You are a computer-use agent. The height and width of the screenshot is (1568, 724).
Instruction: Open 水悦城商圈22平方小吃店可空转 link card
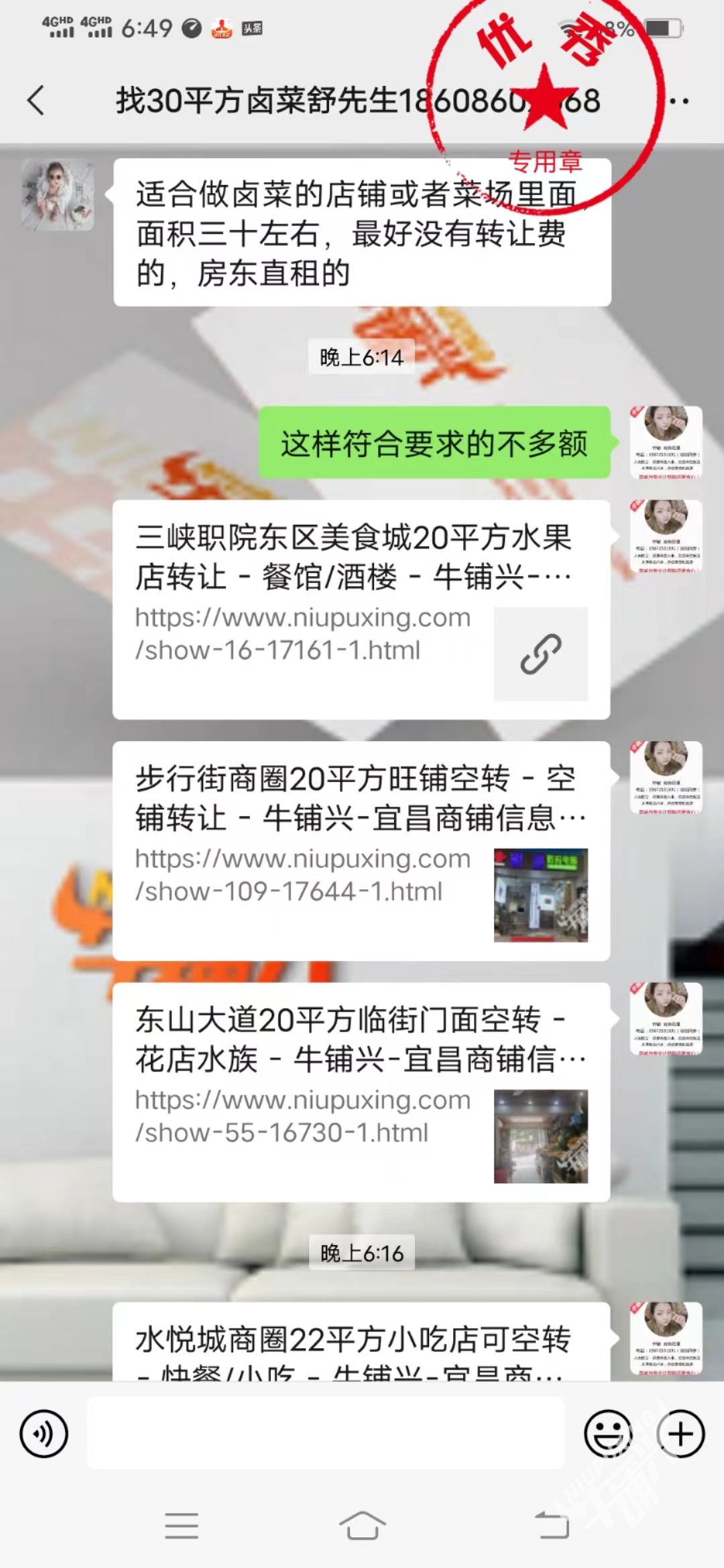click(361, 1342)
